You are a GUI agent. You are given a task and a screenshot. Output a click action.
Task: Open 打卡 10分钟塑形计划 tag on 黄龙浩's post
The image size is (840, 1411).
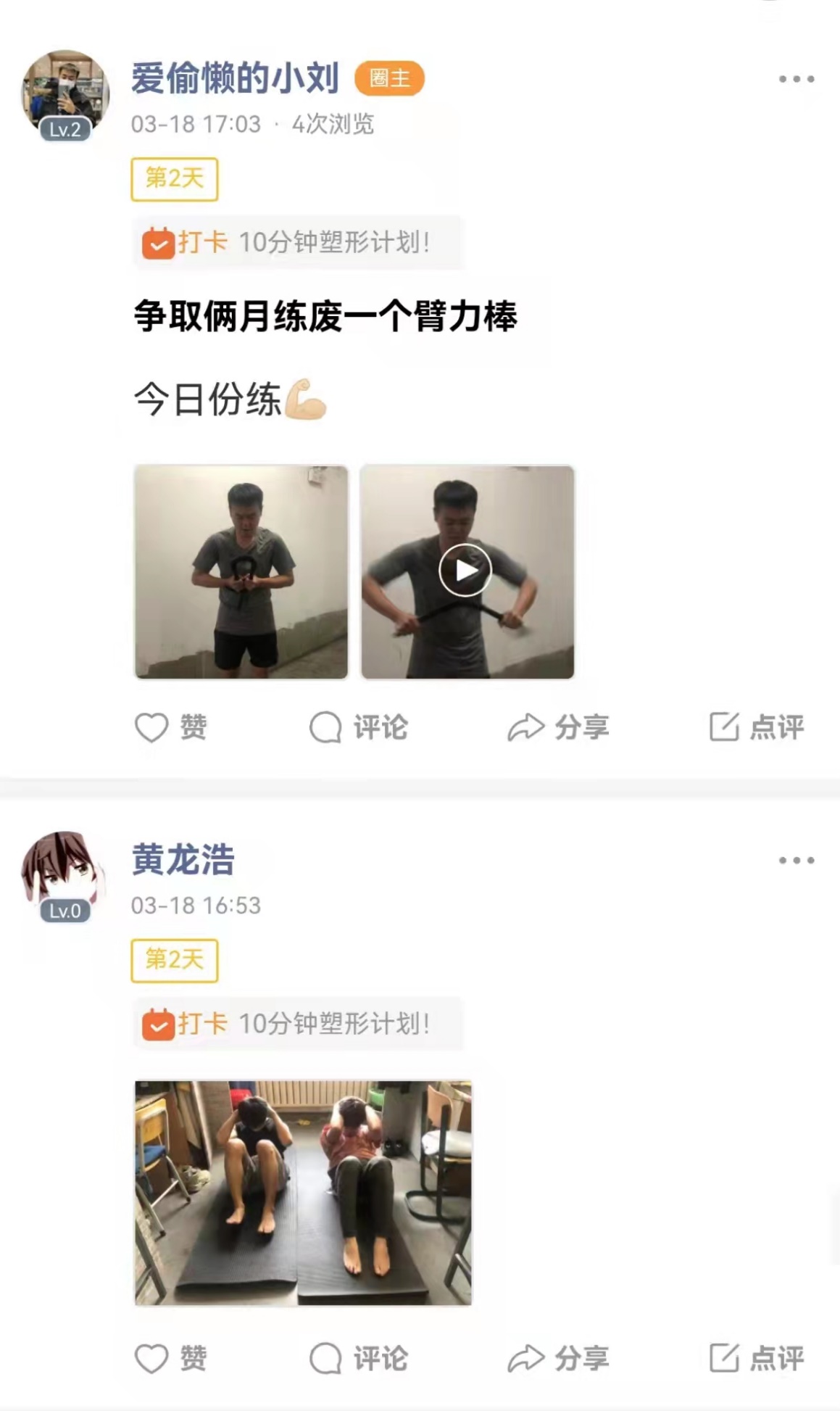[297, 1025]
